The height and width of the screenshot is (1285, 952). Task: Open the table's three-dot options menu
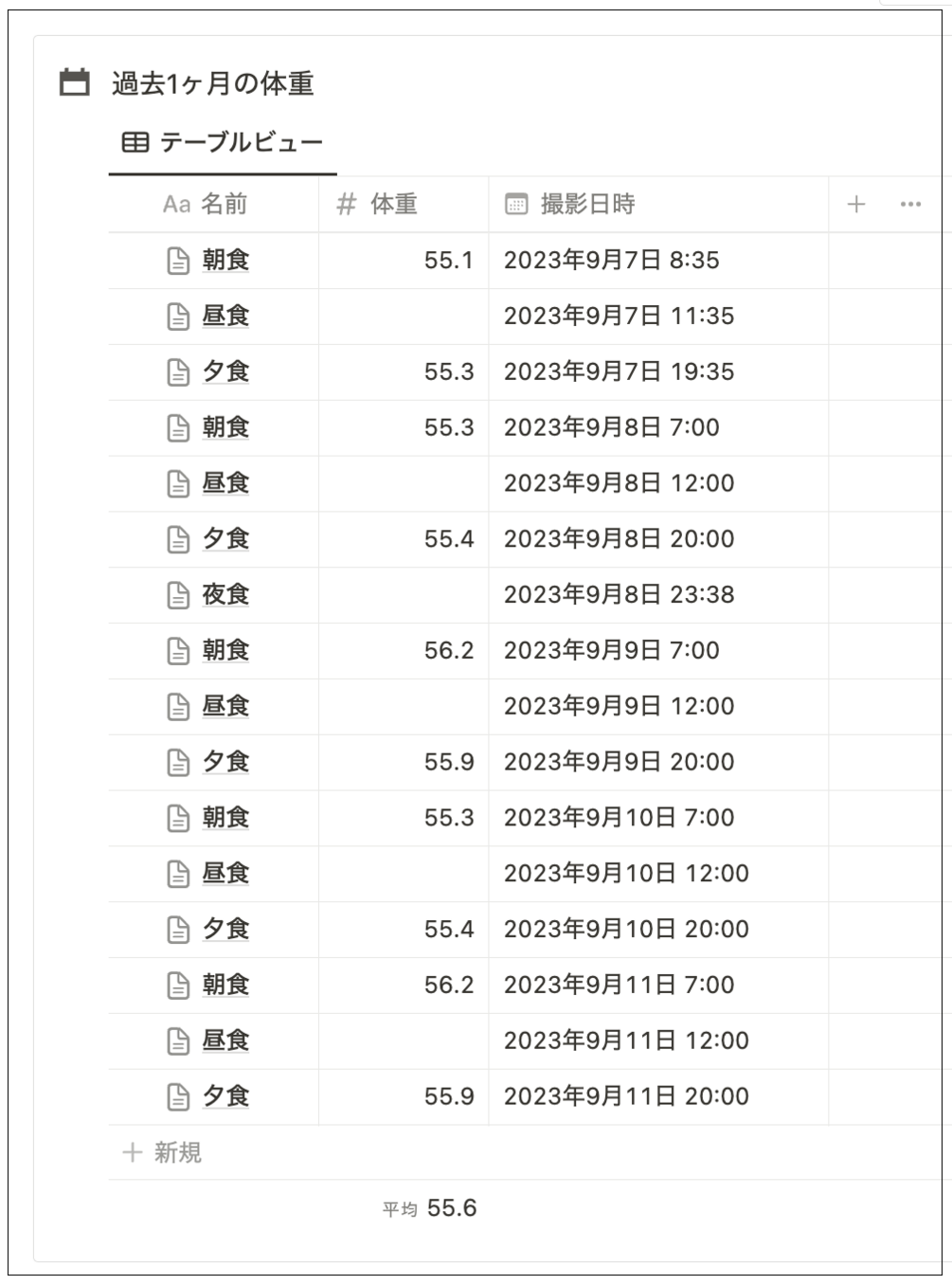pos(910,204)
